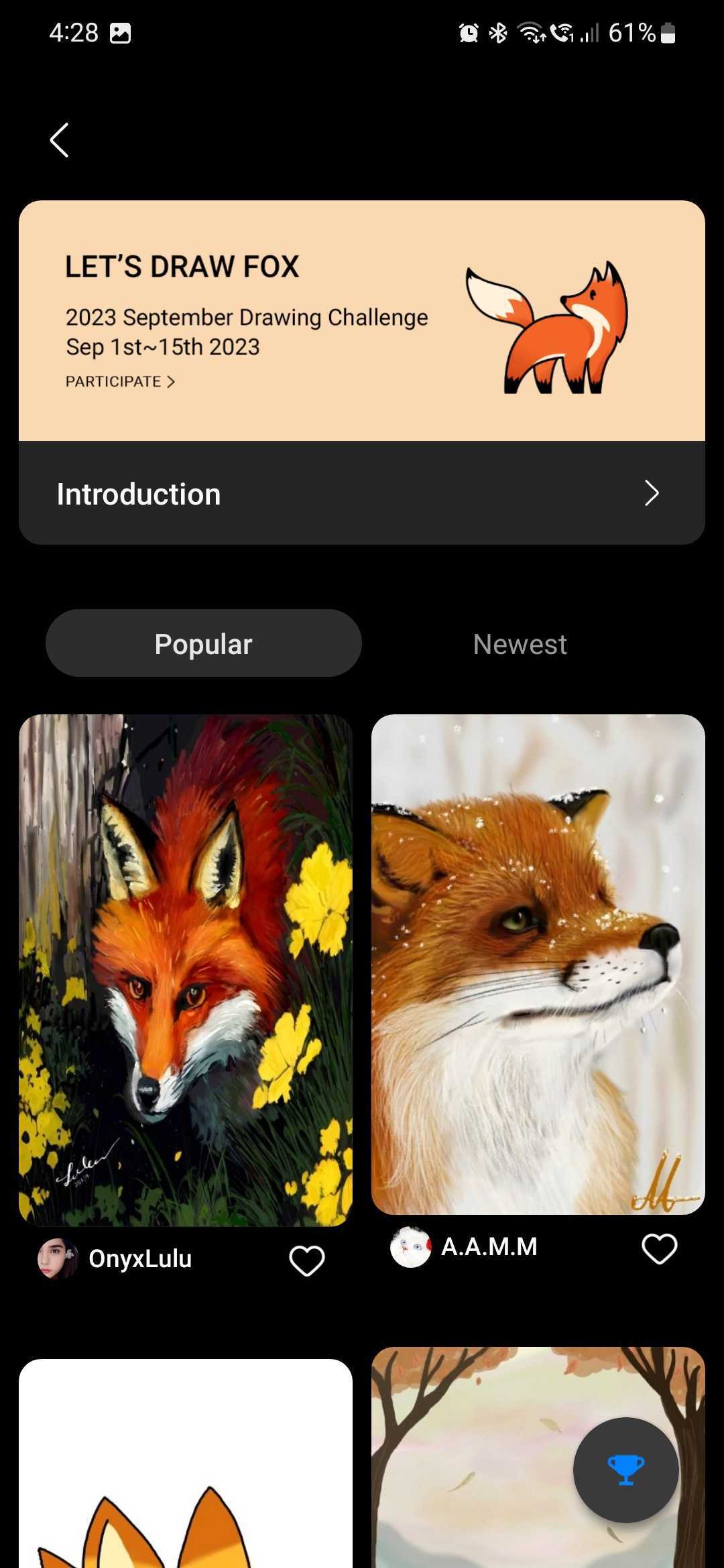Open OnyxLulu's fox painting
The height and width of the screenshot is (1568, 724).
186,970
